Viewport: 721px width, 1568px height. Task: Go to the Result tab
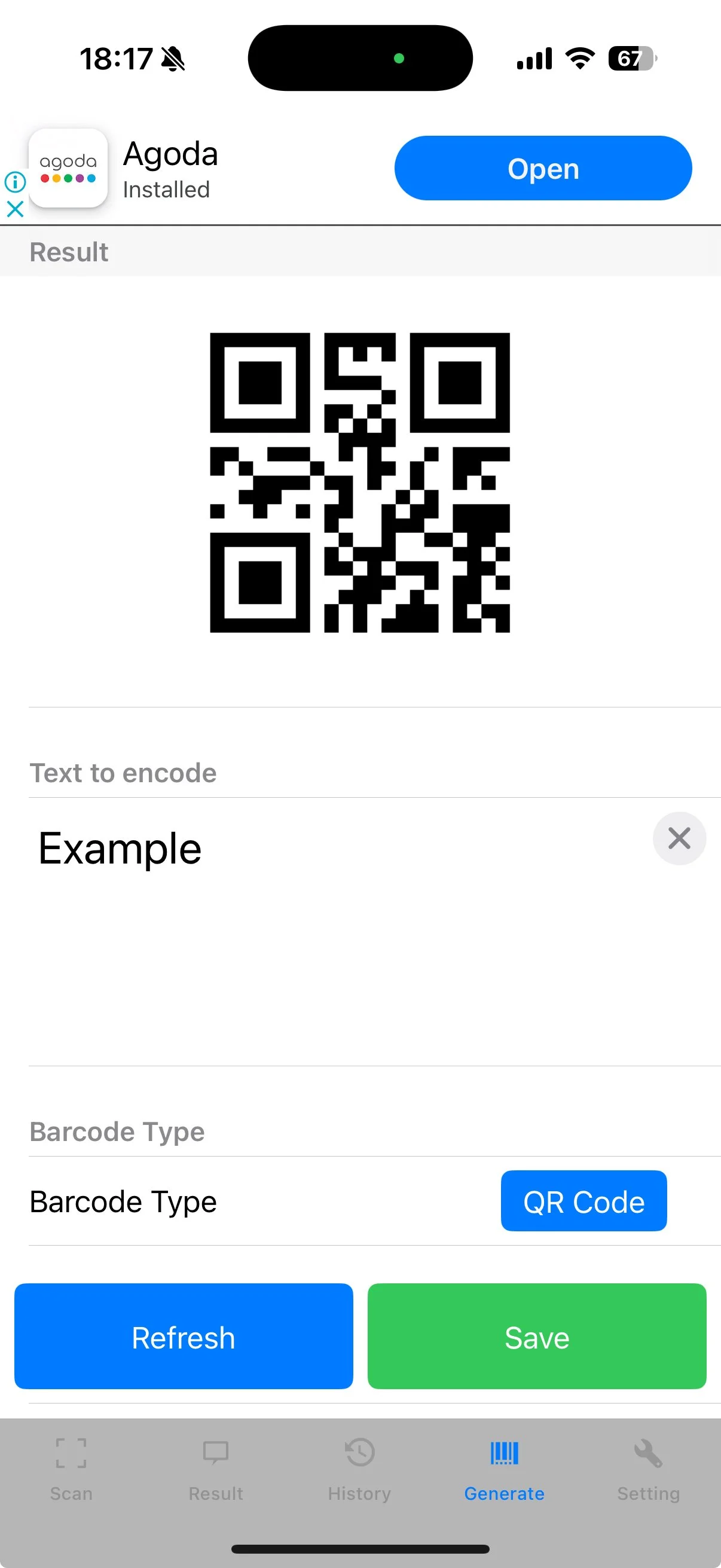point(215,1468)
